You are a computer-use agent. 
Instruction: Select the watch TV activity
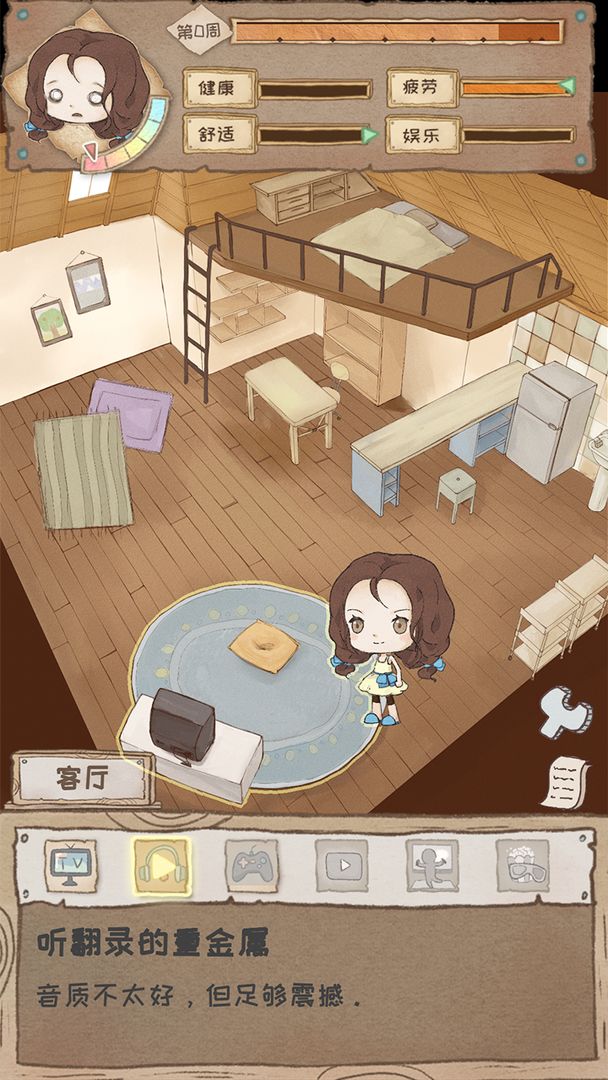pos(70,865)
